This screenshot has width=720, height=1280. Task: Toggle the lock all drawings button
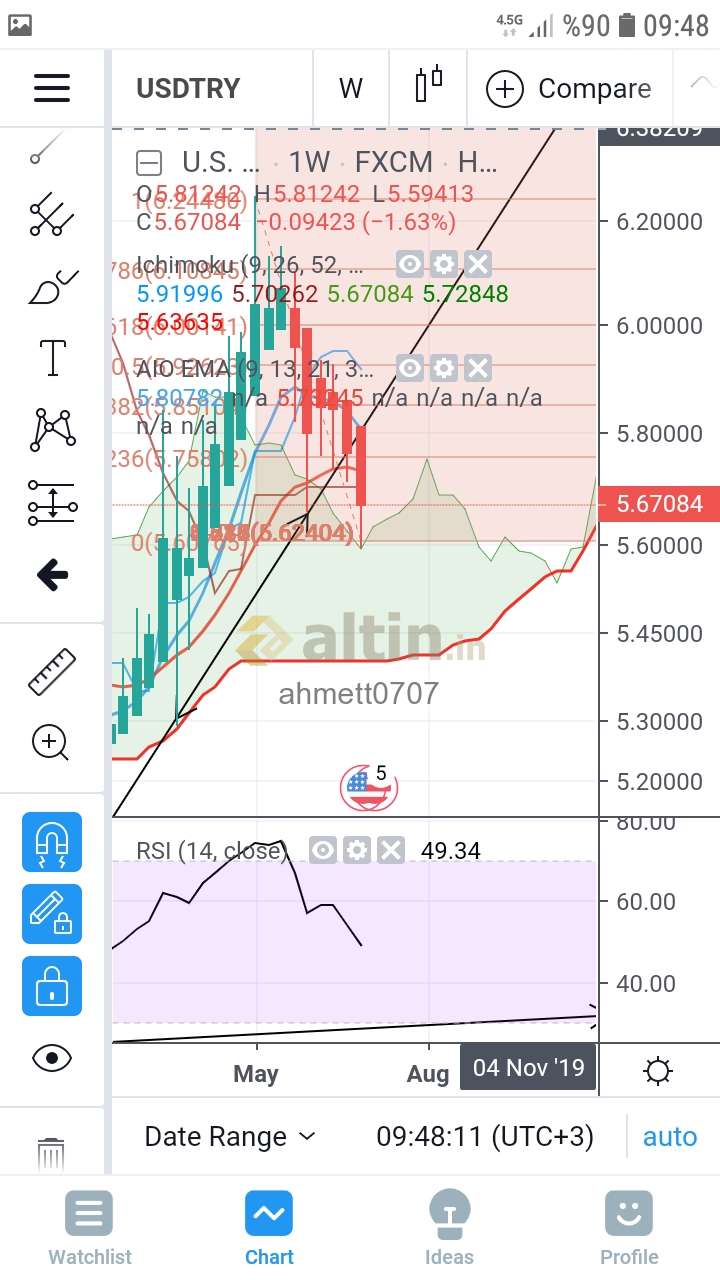tap(52, 986)
